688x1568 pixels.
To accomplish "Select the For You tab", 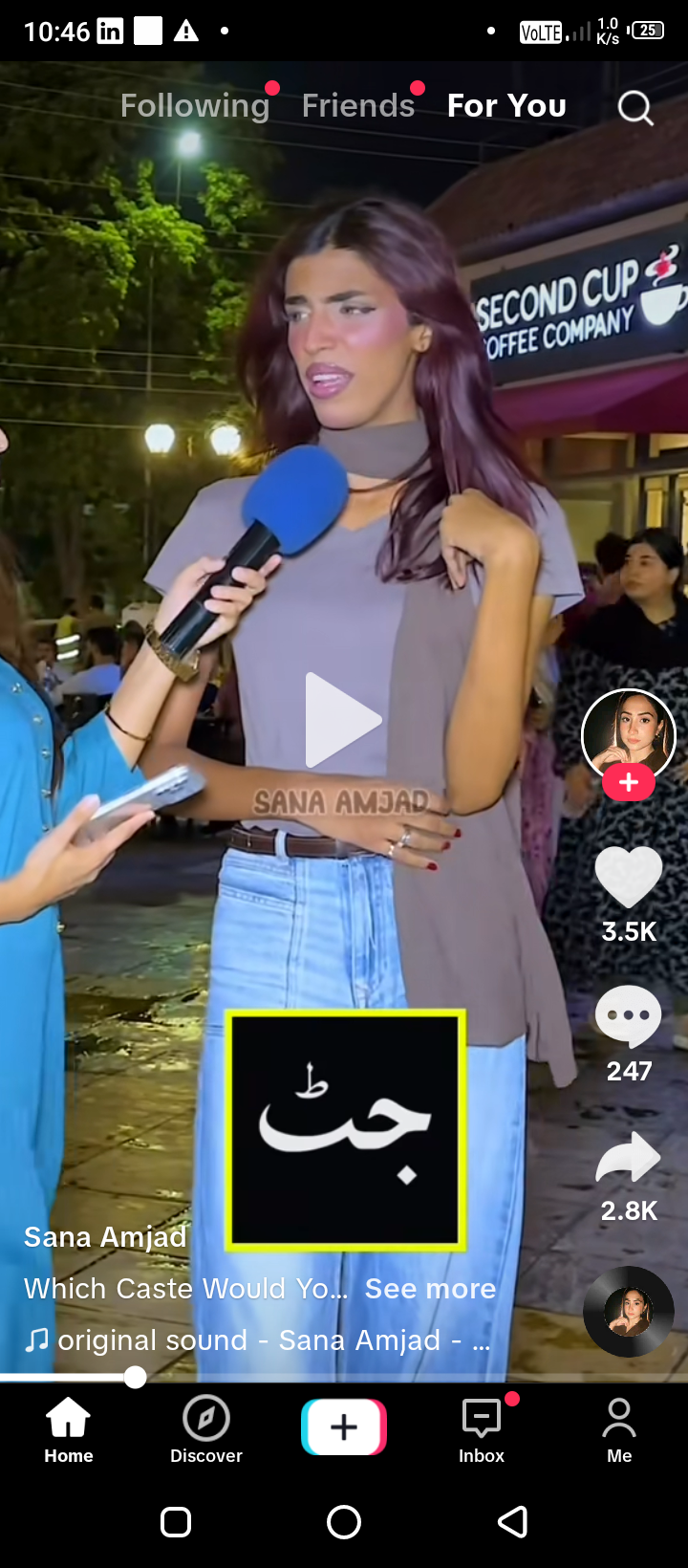I will (506, 105).
